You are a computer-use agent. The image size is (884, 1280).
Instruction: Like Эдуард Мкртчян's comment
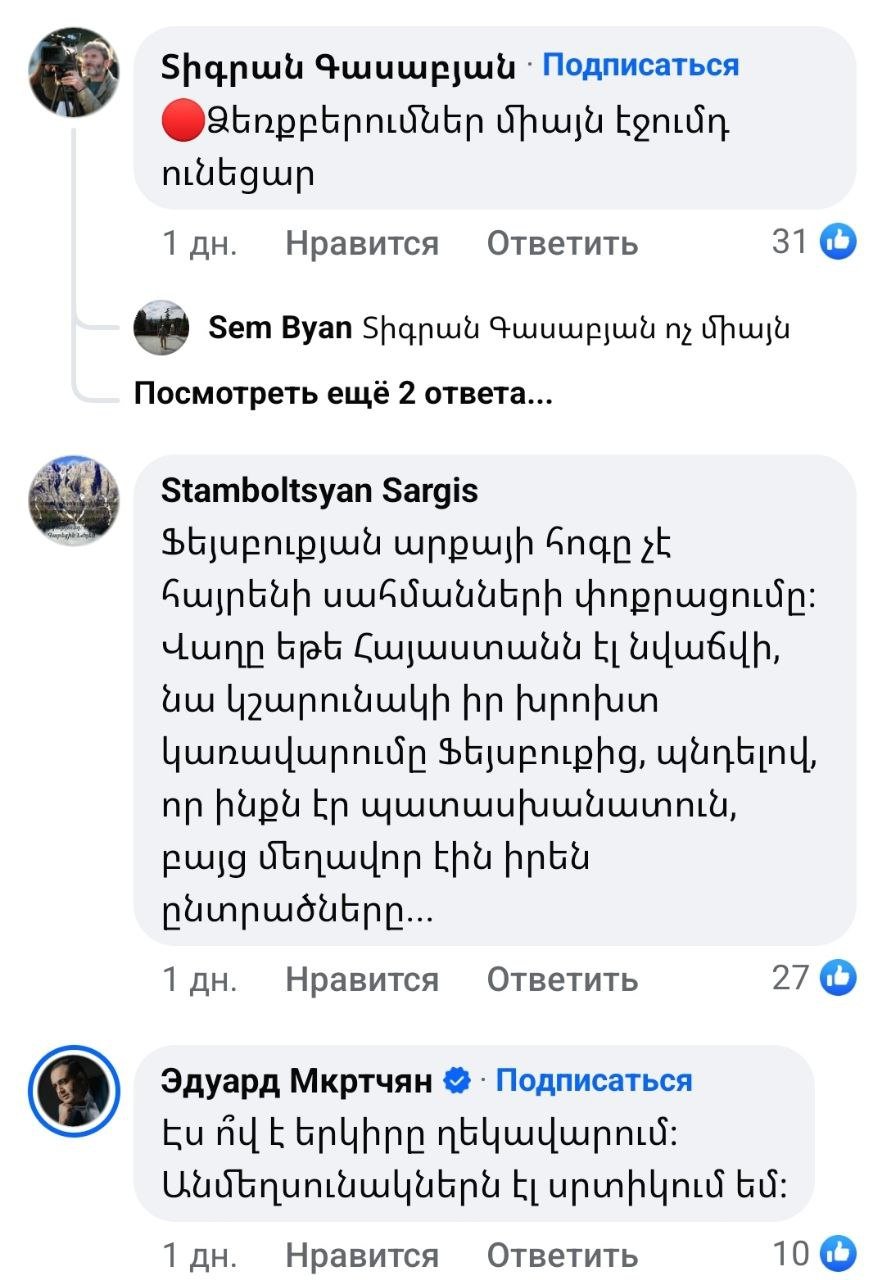(361, 1256)
